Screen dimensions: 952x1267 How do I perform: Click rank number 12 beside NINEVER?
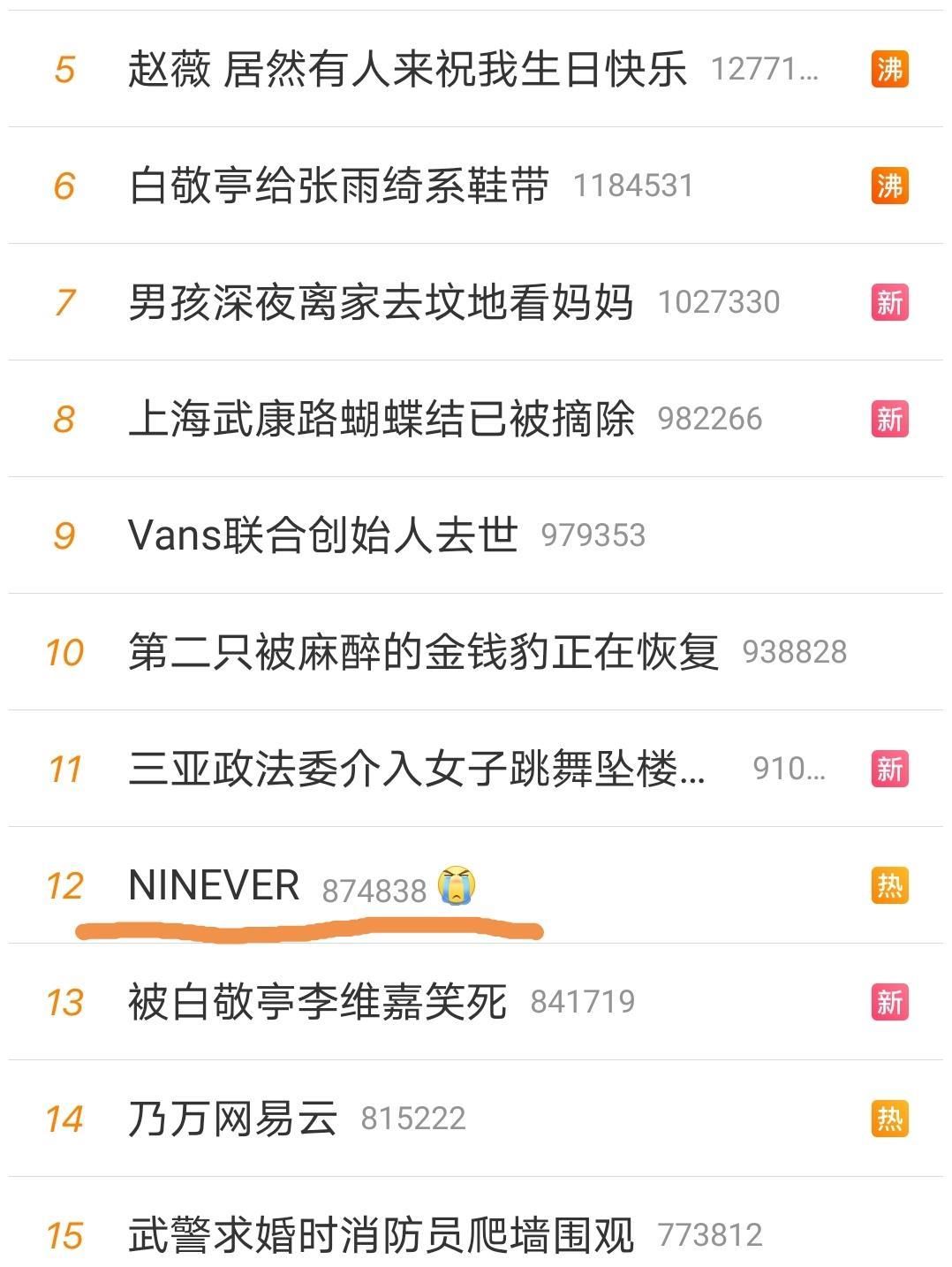[x=64, y=886]
